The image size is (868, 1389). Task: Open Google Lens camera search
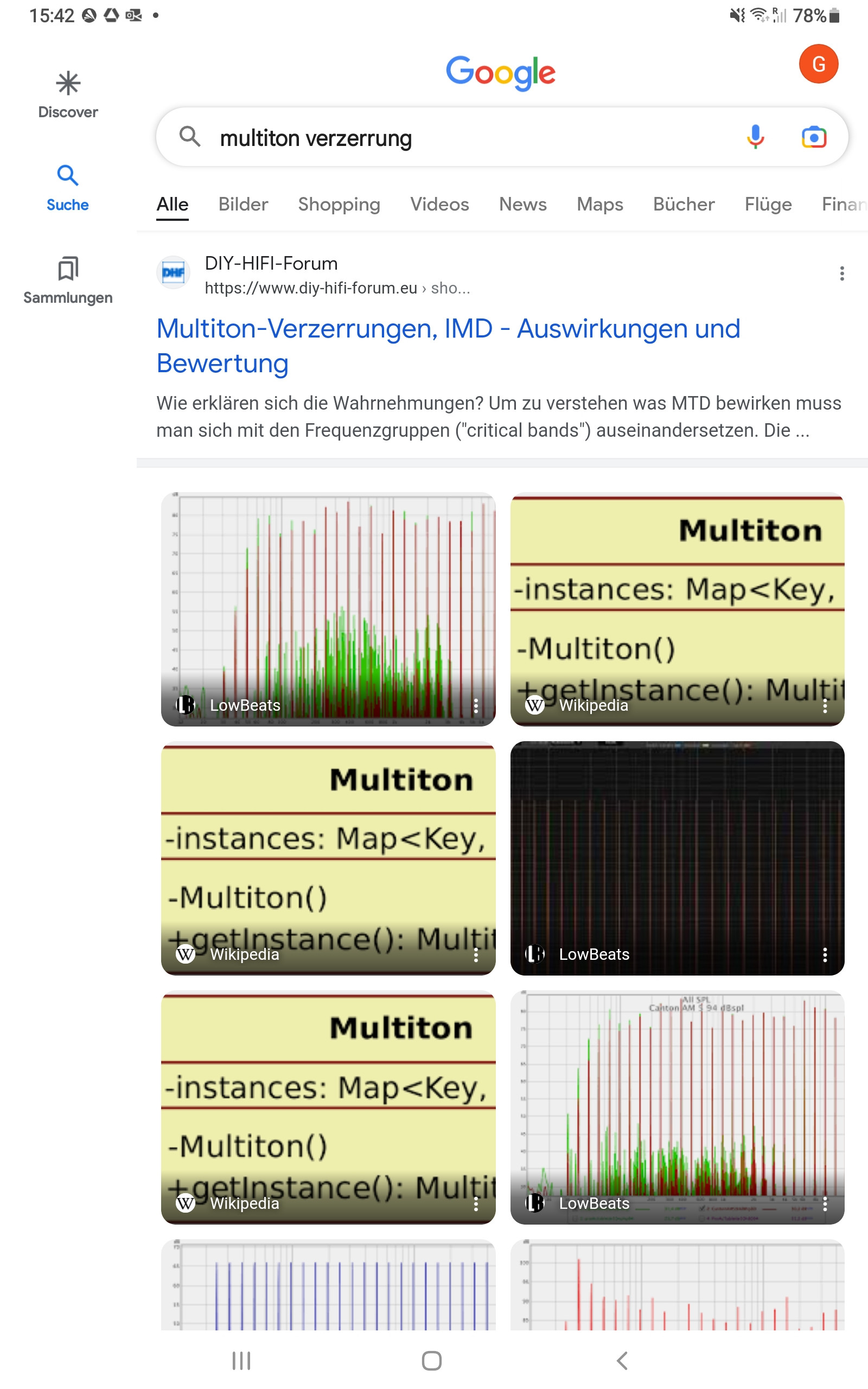click(x=814, y=138)
